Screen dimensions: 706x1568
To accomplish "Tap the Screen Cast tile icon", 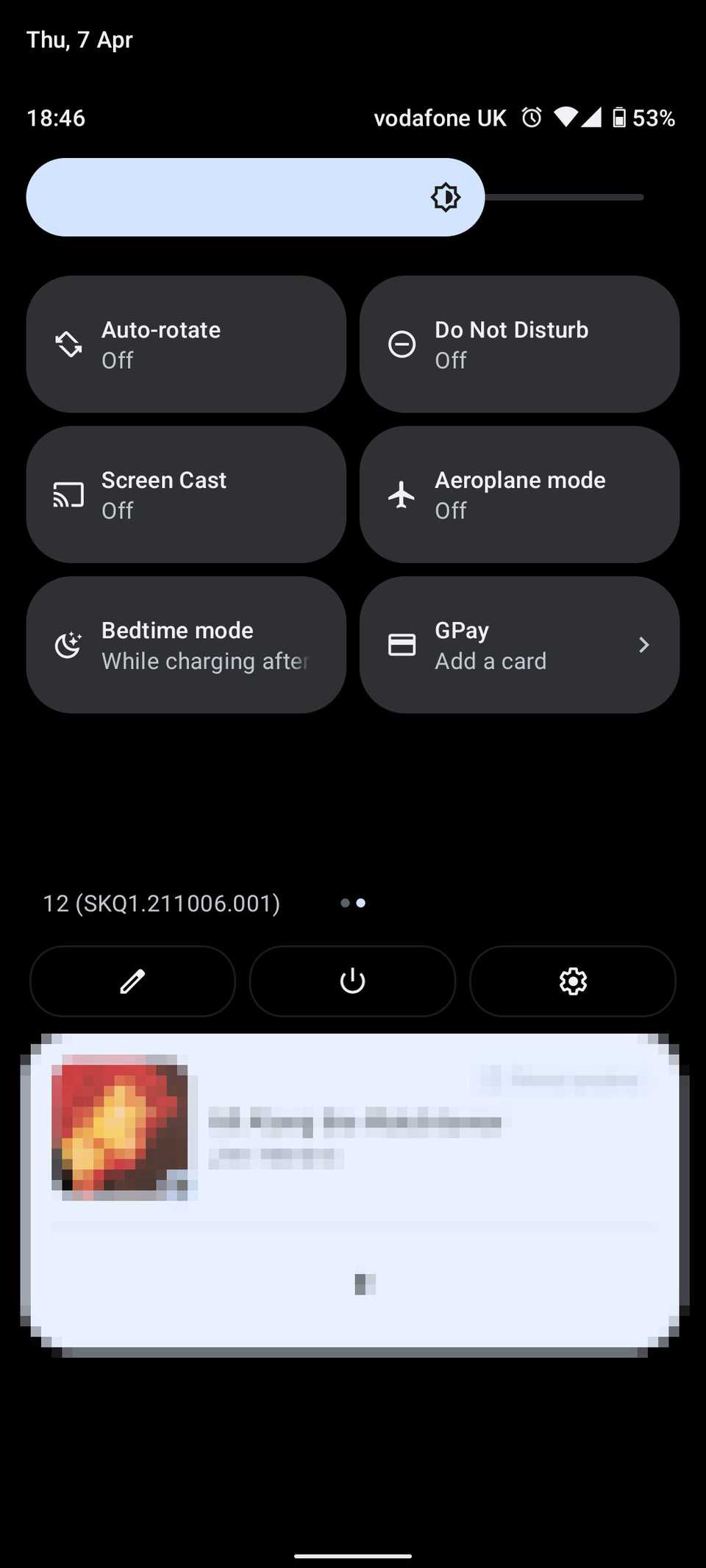I will (x=68, y=494).
